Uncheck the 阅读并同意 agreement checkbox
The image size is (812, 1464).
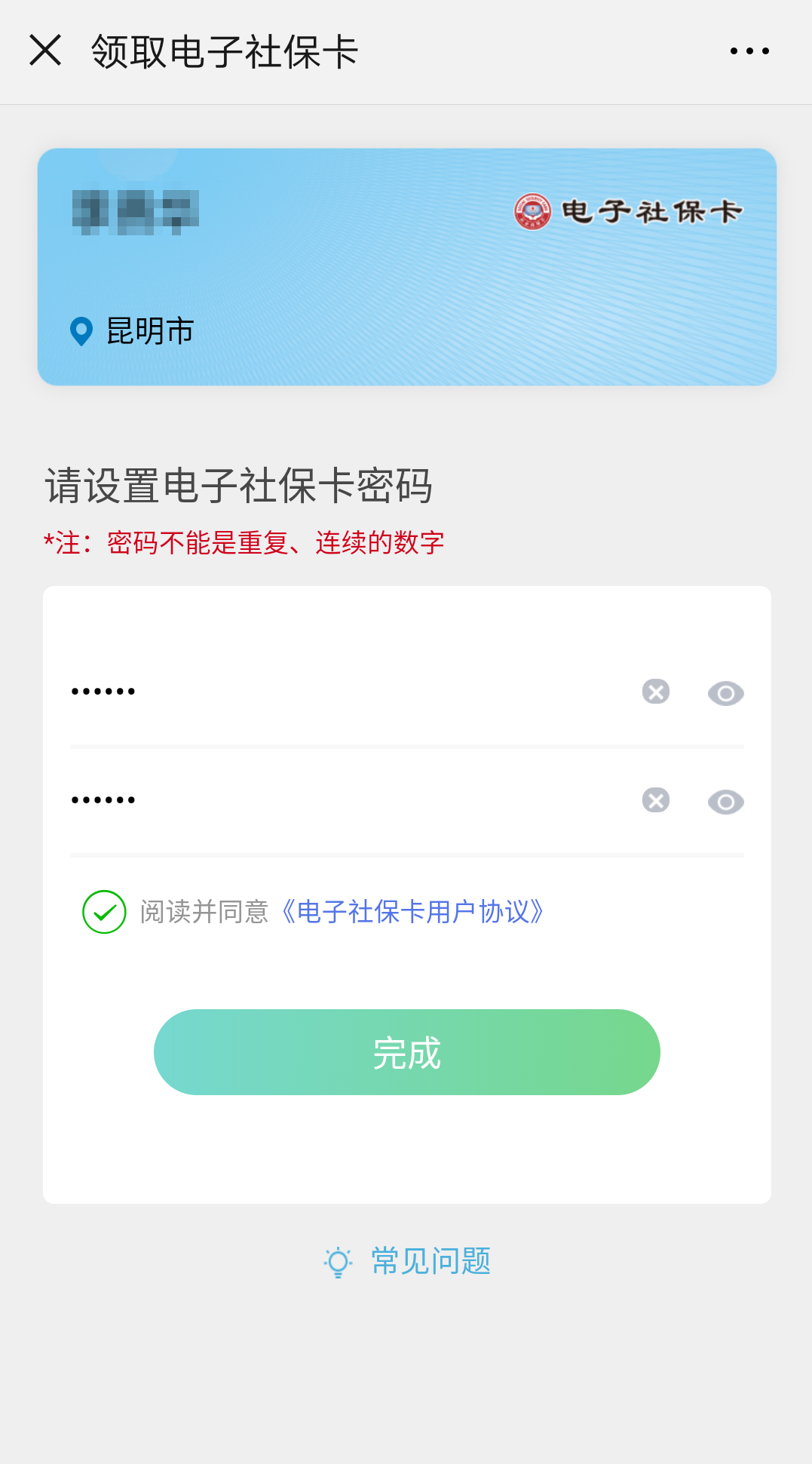tap(104, 912)
